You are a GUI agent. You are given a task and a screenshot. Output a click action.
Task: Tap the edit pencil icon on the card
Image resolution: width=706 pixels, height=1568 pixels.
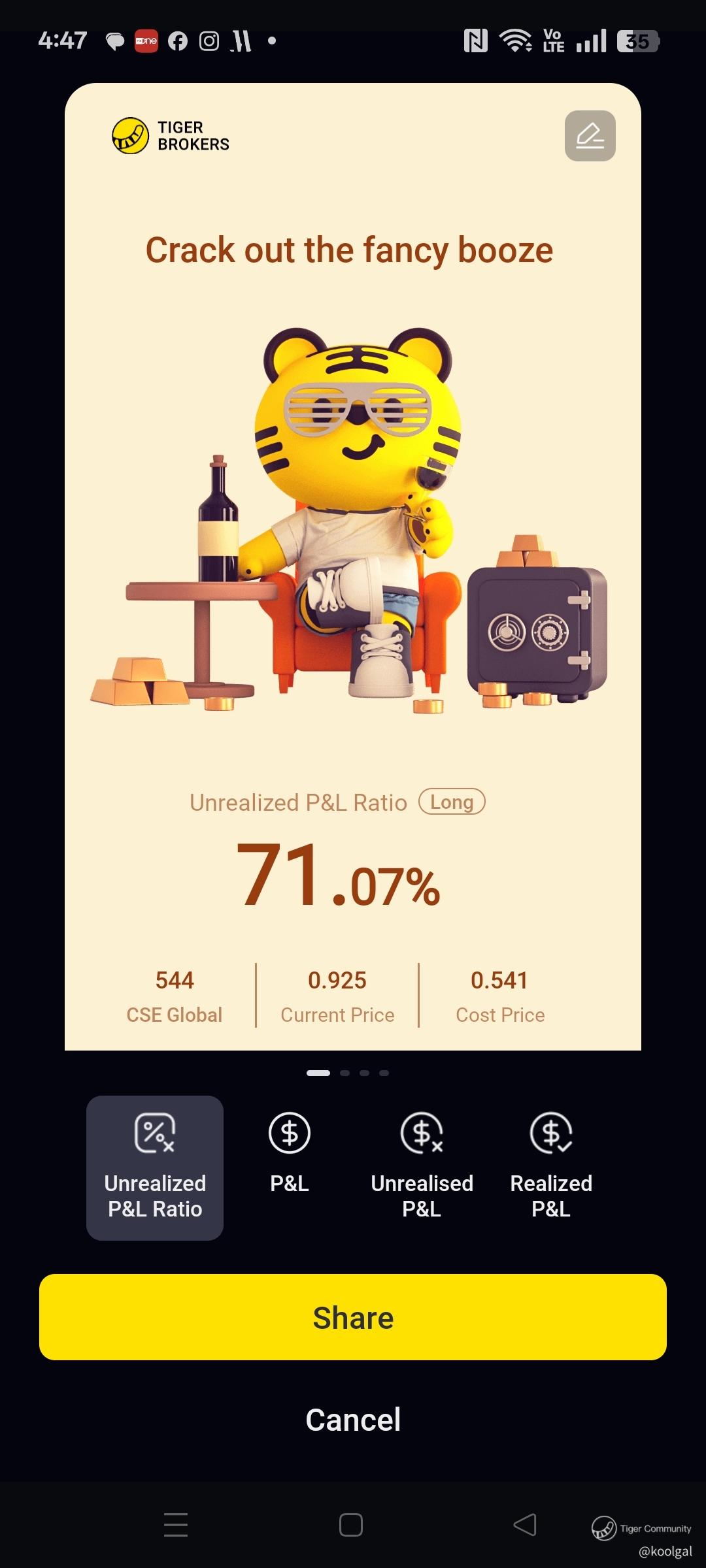click(590, 136)
